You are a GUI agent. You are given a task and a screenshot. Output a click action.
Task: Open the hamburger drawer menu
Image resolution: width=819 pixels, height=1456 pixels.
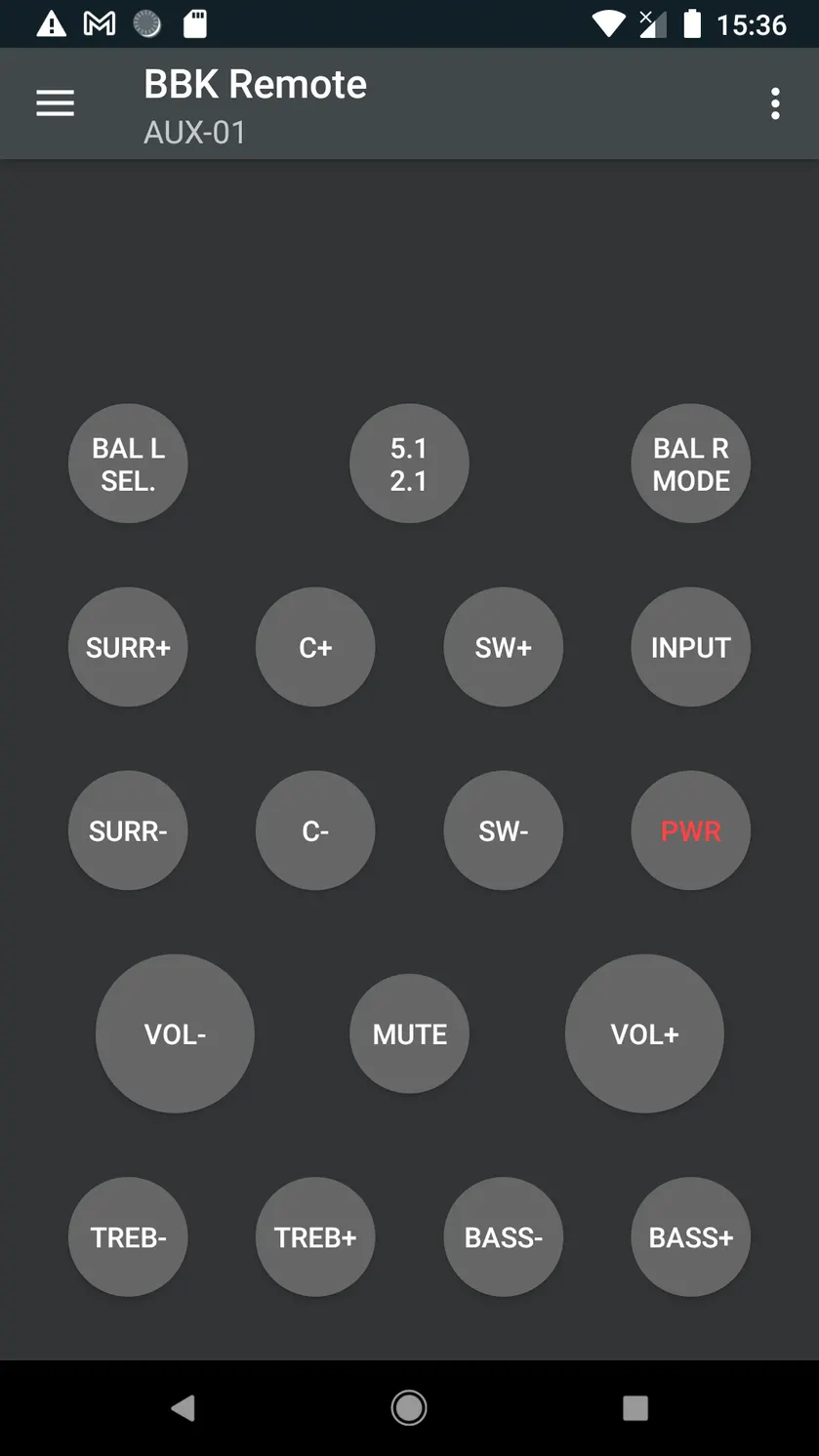(x=56, y=103)
